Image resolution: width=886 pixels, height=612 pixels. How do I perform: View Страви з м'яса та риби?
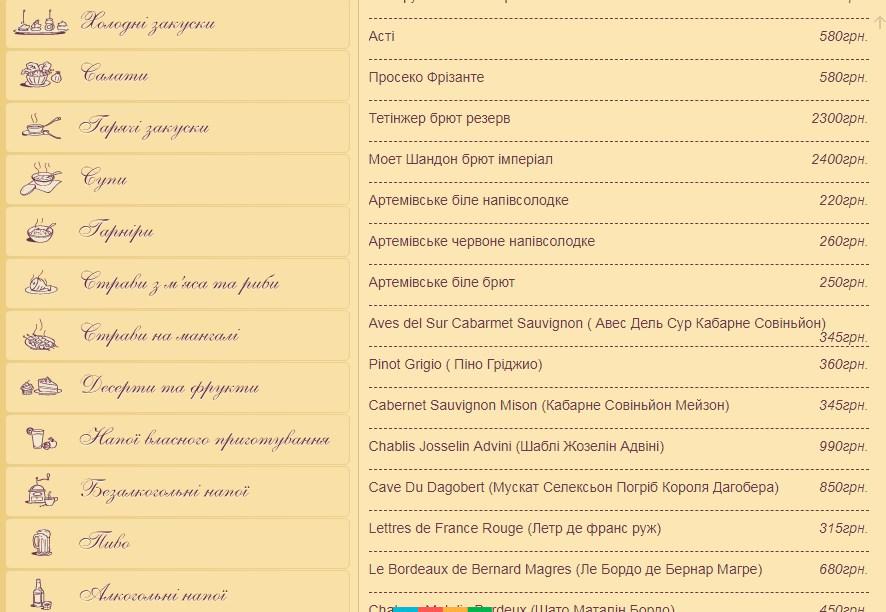[x=180, y=284]
